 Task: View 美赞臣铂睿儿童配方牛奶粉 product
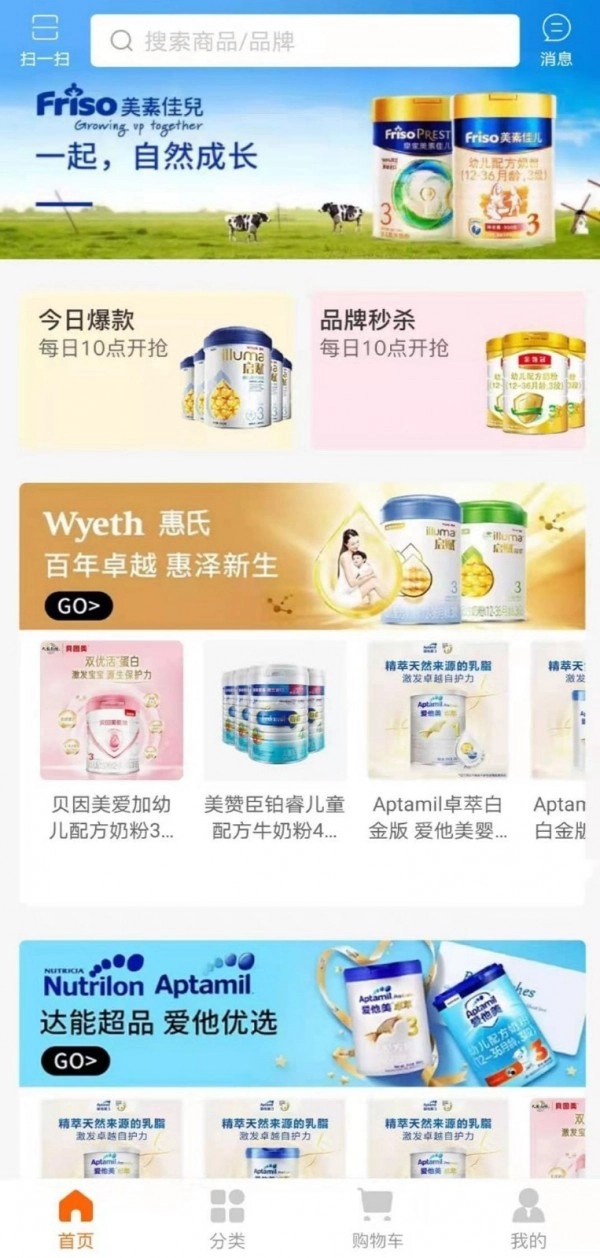tap(275, 740)
